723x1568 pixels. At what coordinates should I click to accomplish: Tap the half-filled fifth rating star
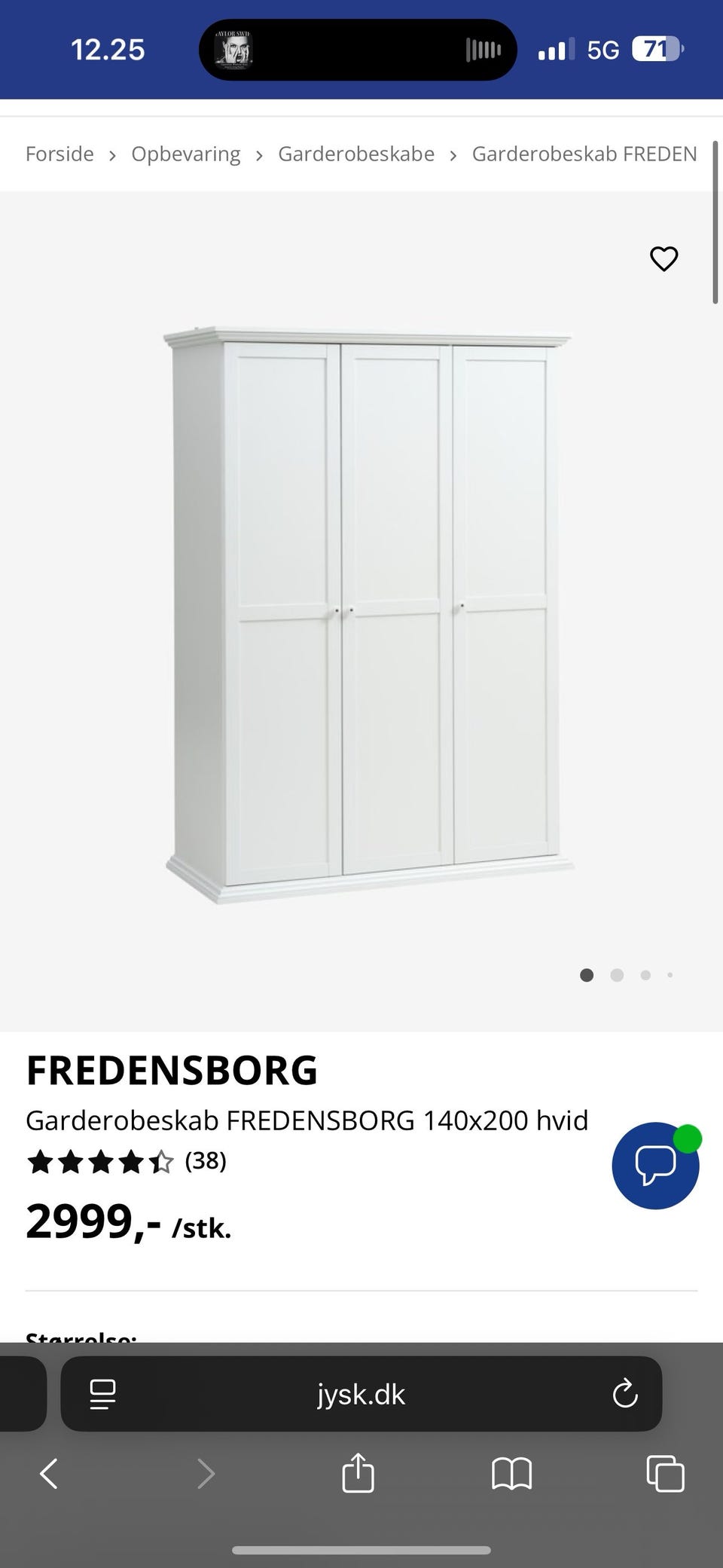(x=162, y=1162)
